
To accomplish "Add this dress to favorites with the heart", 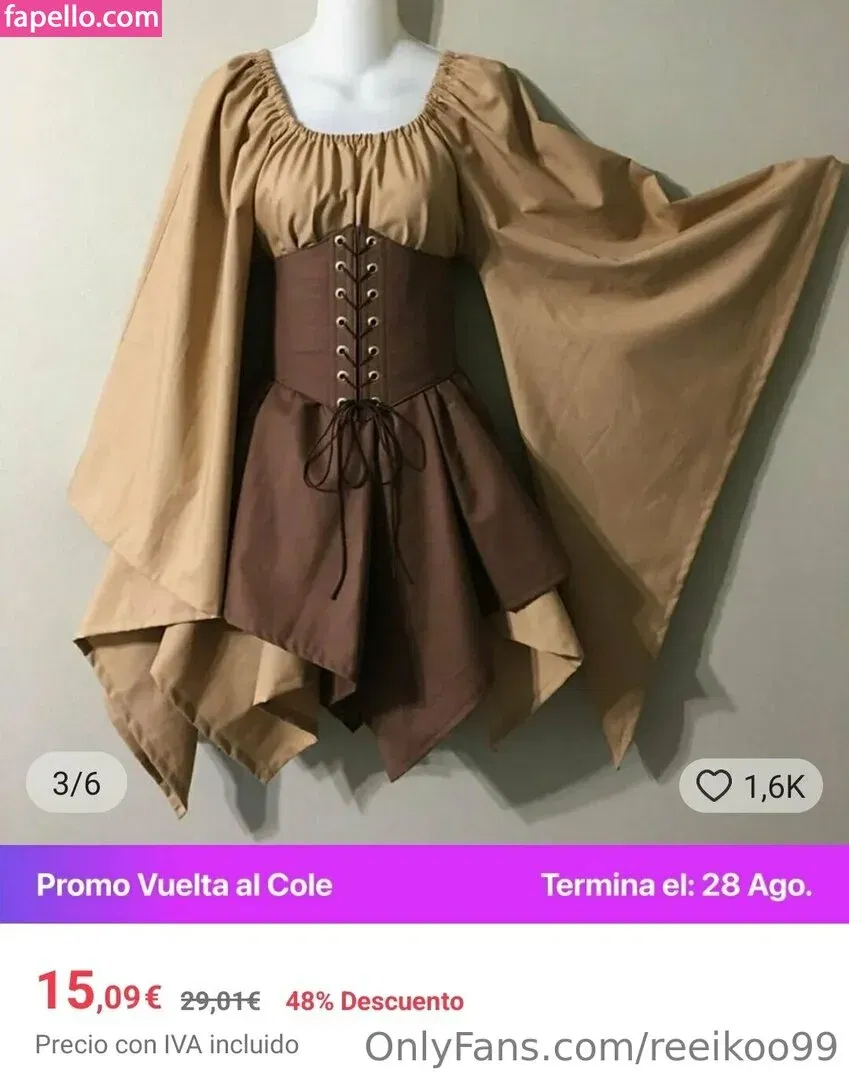I will click(714, 786).
